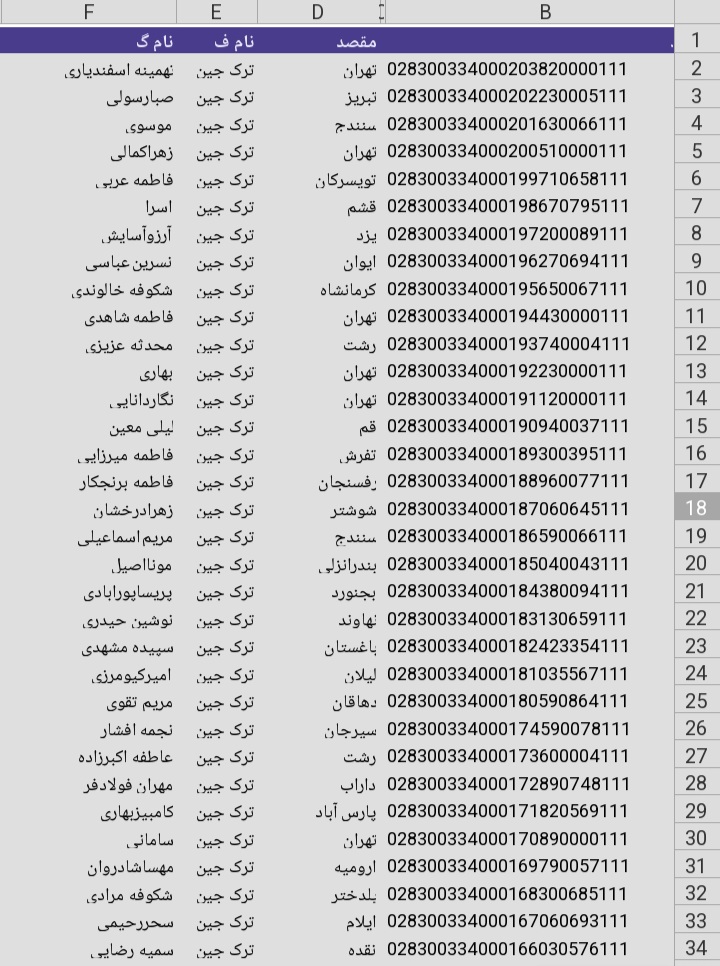Select row 25 header
This screenshot has height=966, width=720.
(x=697, y=701)
